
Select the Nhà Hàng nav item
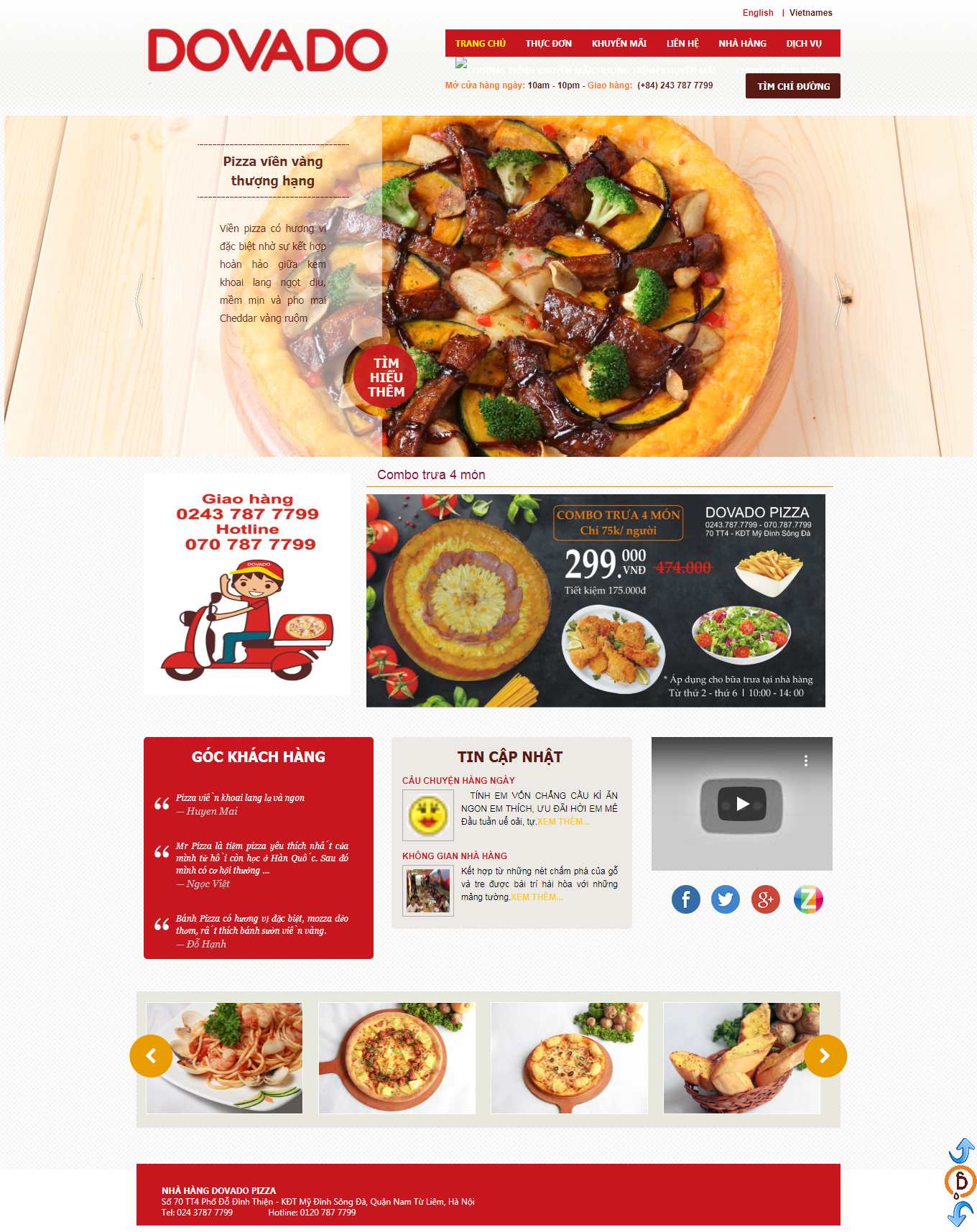coord(742,44)
